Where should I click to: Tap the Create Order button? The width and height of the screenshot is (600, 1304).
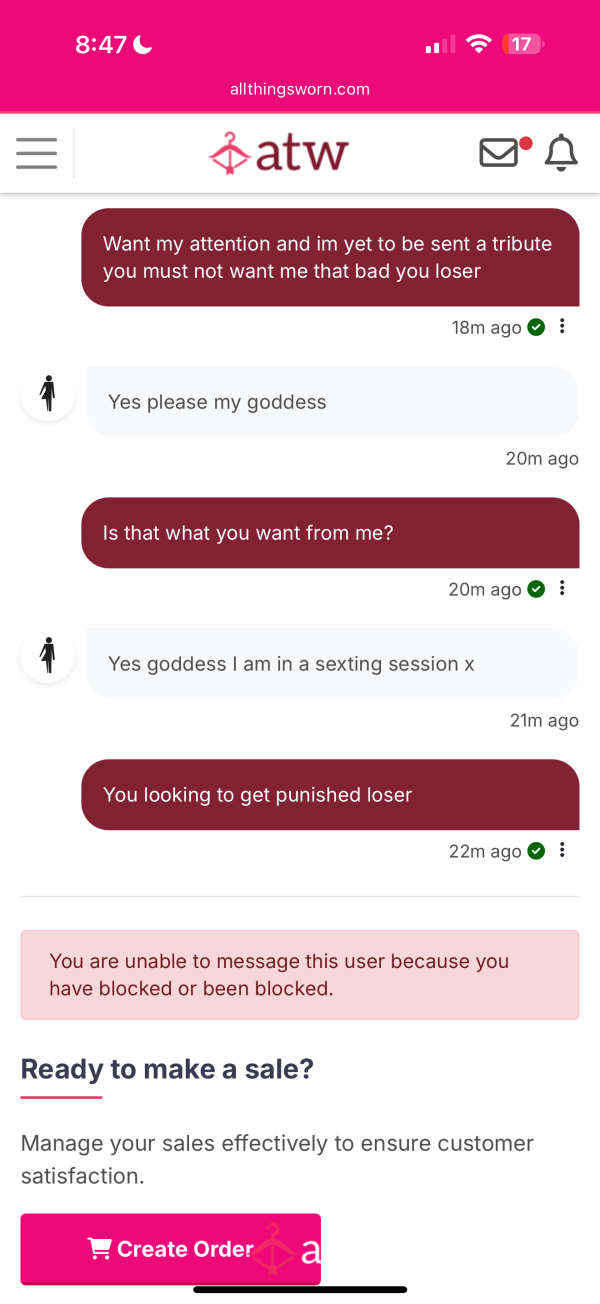170,1248
